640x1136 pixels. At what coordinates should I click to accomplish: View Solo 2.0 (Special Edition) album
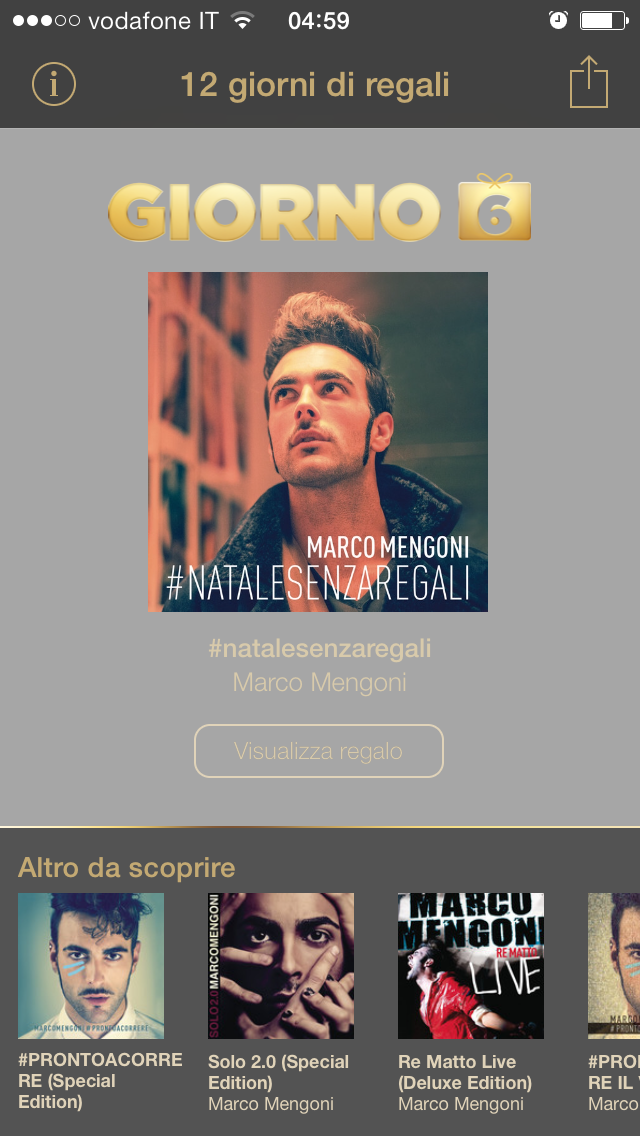click(281, 966)
